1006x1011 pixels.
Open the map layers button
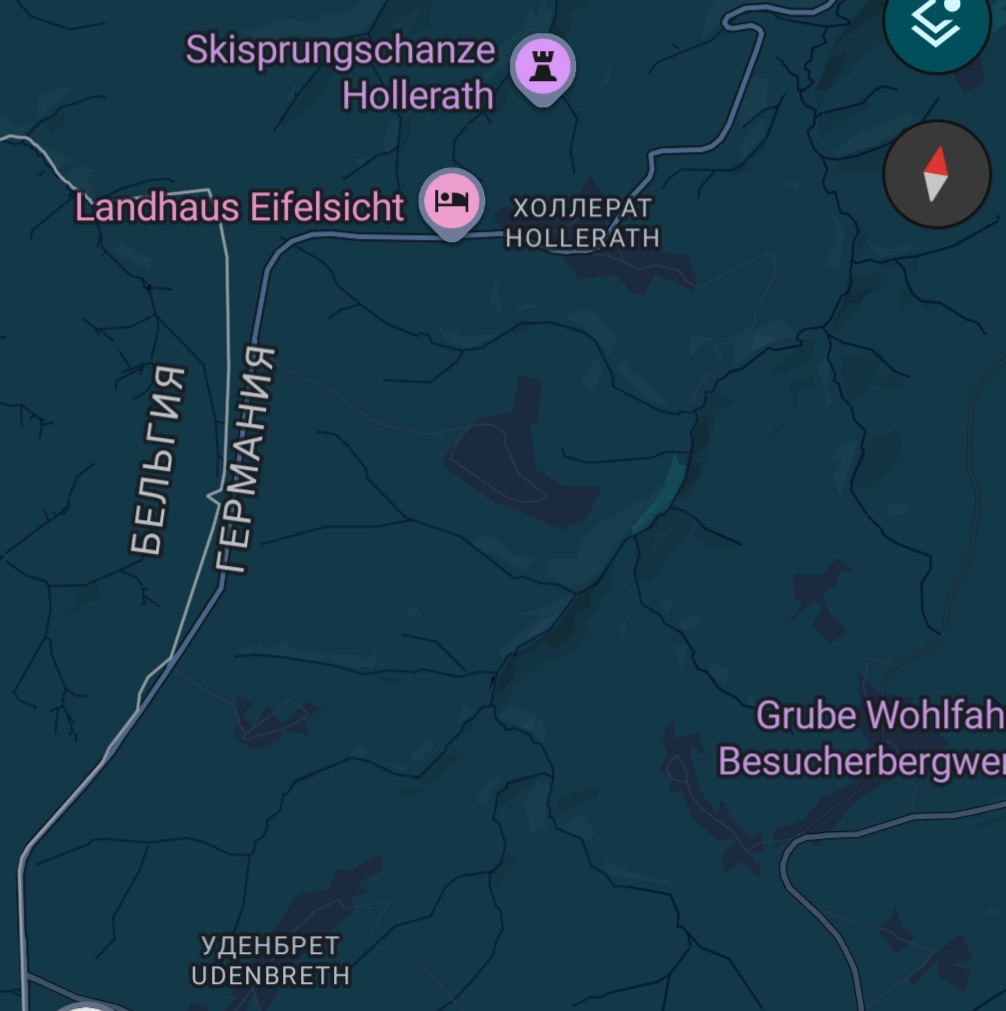coord(937,25)
